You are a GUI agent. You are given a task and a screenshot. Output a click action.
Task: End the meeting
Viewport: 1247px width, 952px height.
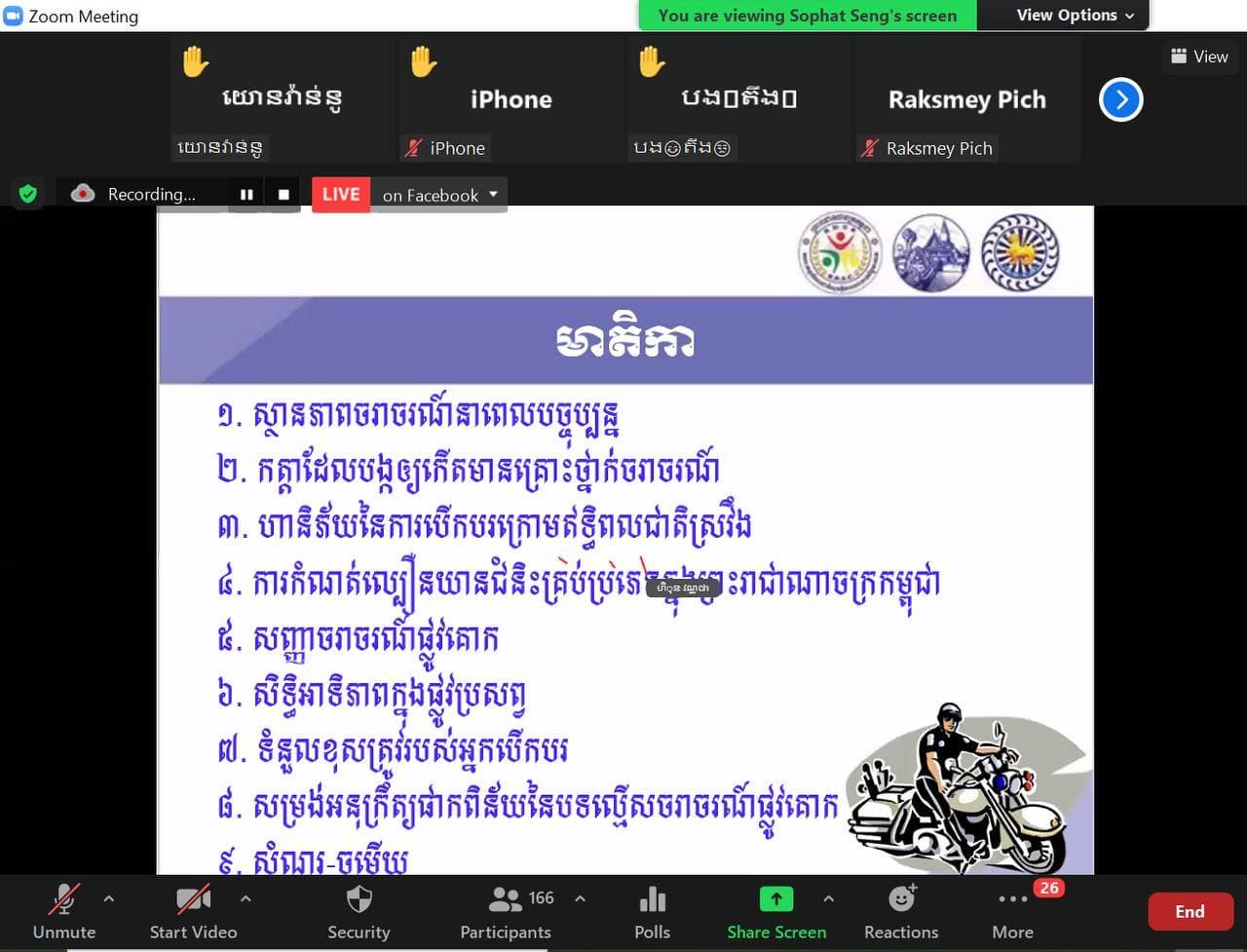pyautogui.click(x=1190, y=911)
